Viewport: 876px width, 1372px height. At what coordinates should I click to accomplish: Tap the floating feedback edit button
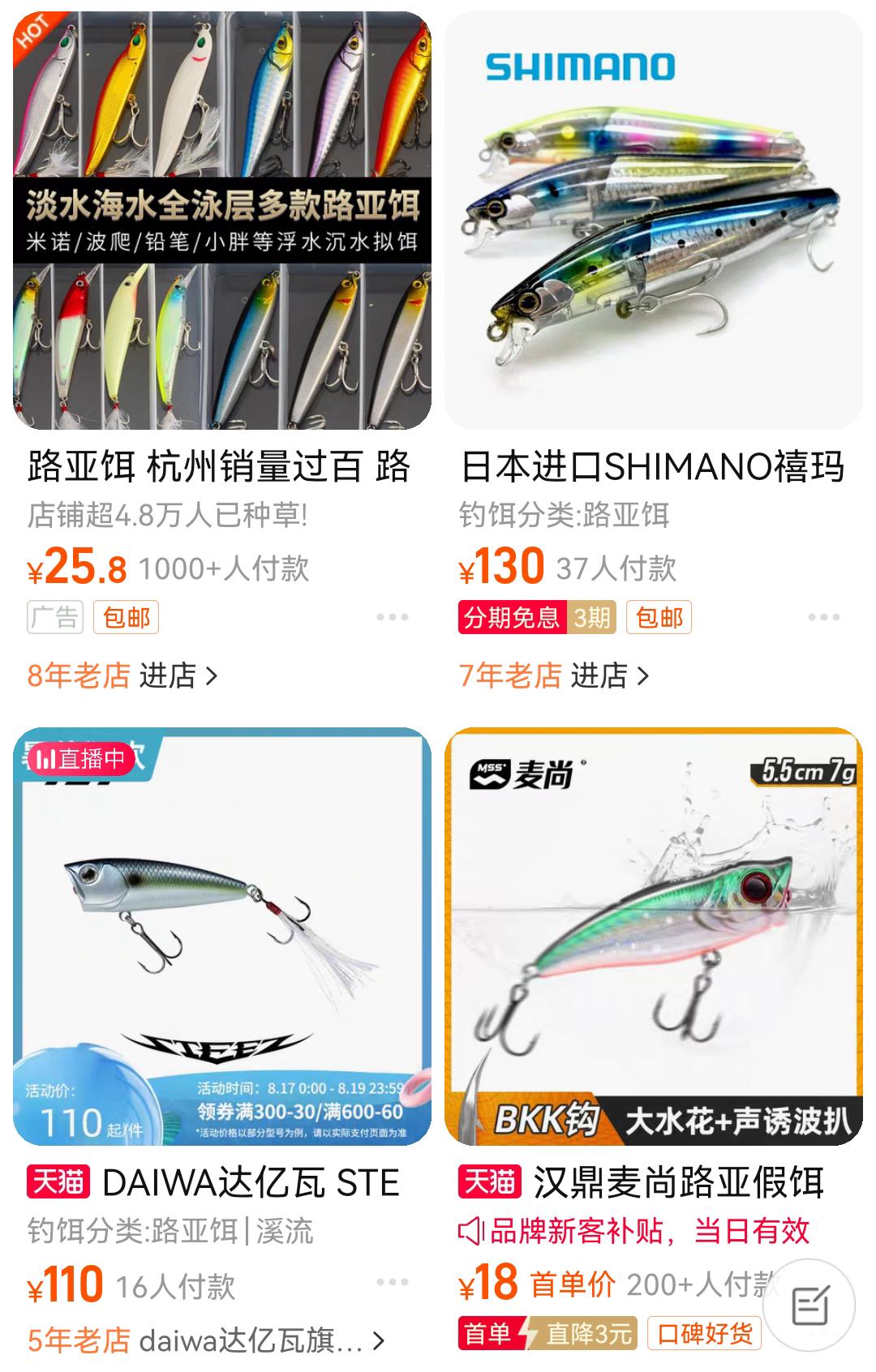[809, 1305]
